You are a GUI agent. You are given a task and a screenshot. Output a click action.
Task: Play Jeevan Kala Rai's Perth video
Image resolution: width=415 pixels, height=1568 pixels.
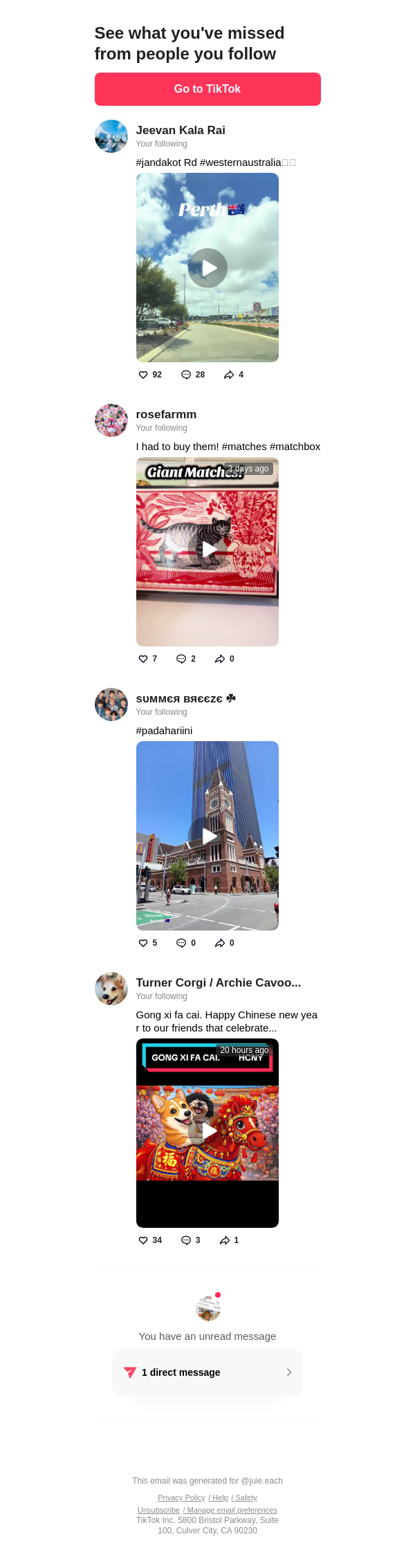click(x=207, y=268)
